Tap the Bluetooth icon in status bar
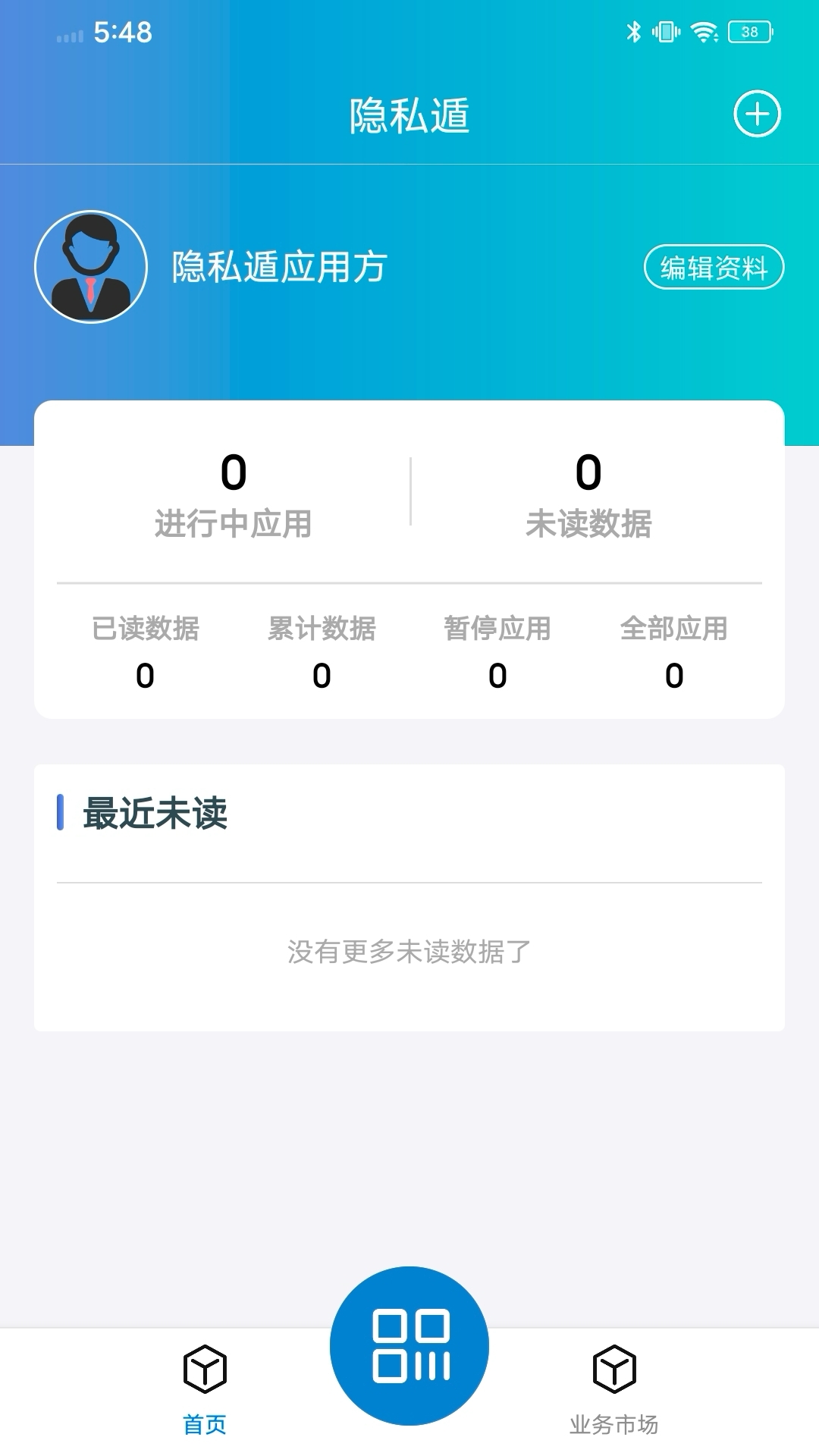 (632, 30)
